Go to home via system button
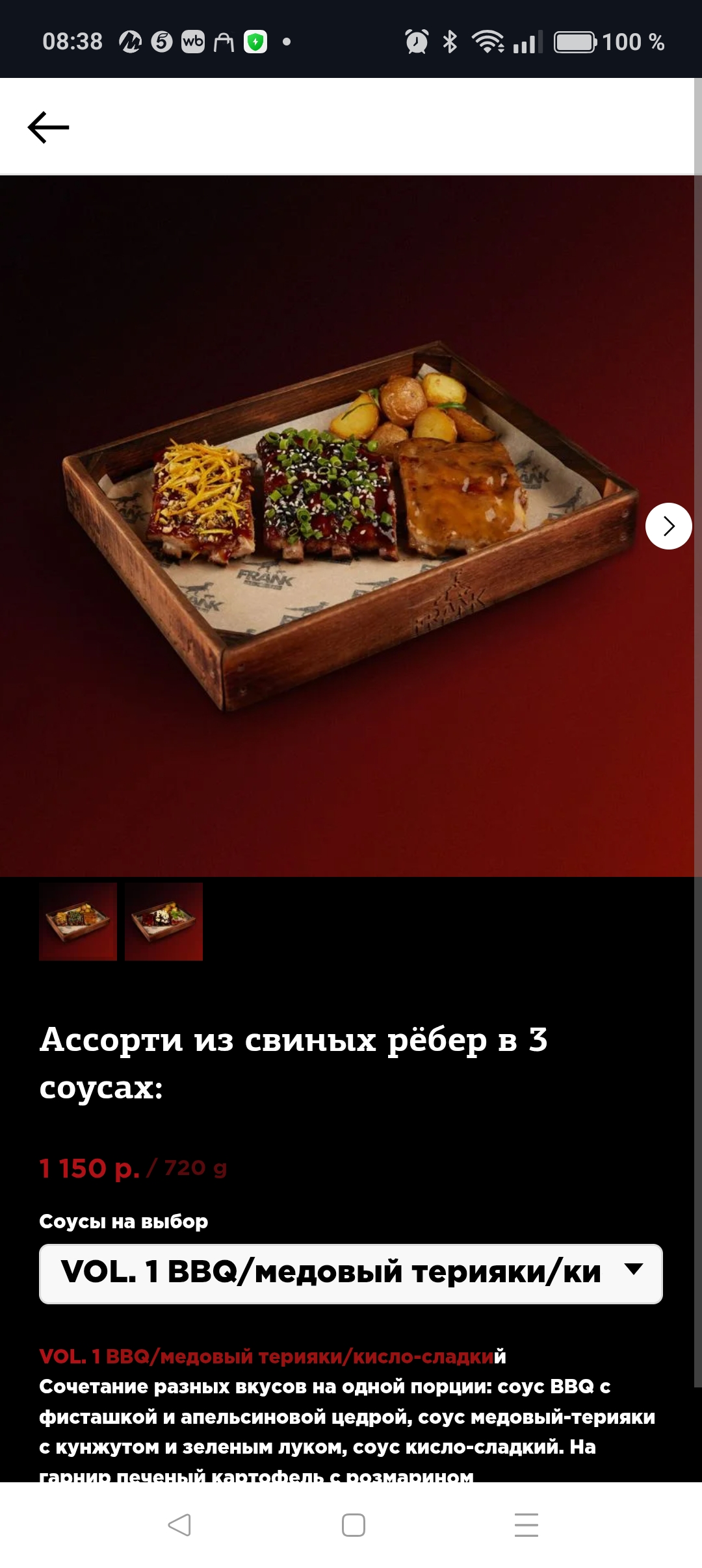The width and height of the screenshot is (702, 1568). pos(353,1524)
